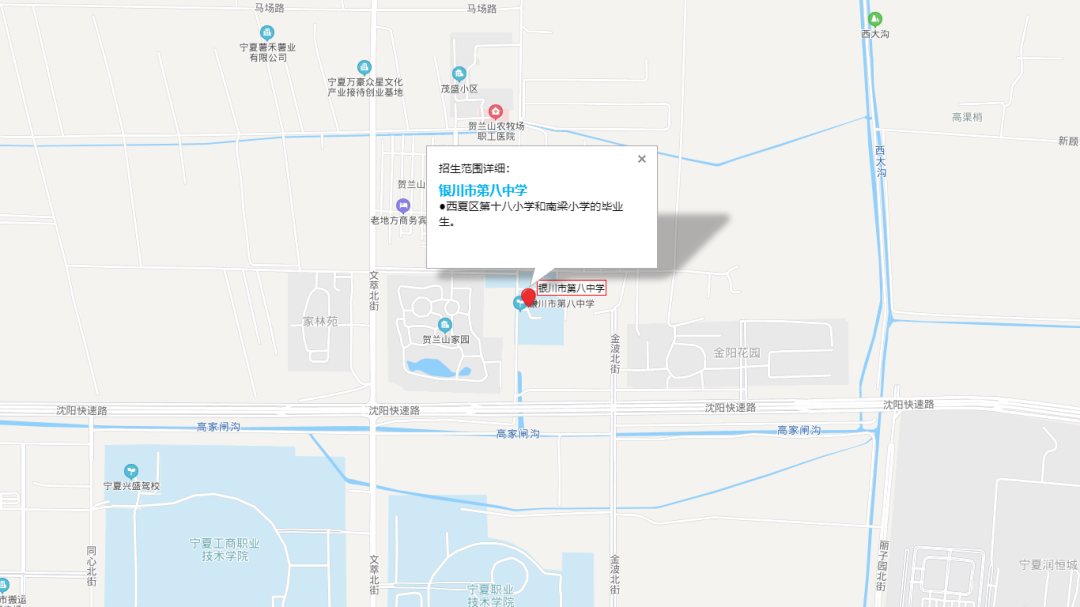Open the 宁夏万豪众星文化产业接待创业基地 marker
1080x607 pixels.
[x=365, y=67]
